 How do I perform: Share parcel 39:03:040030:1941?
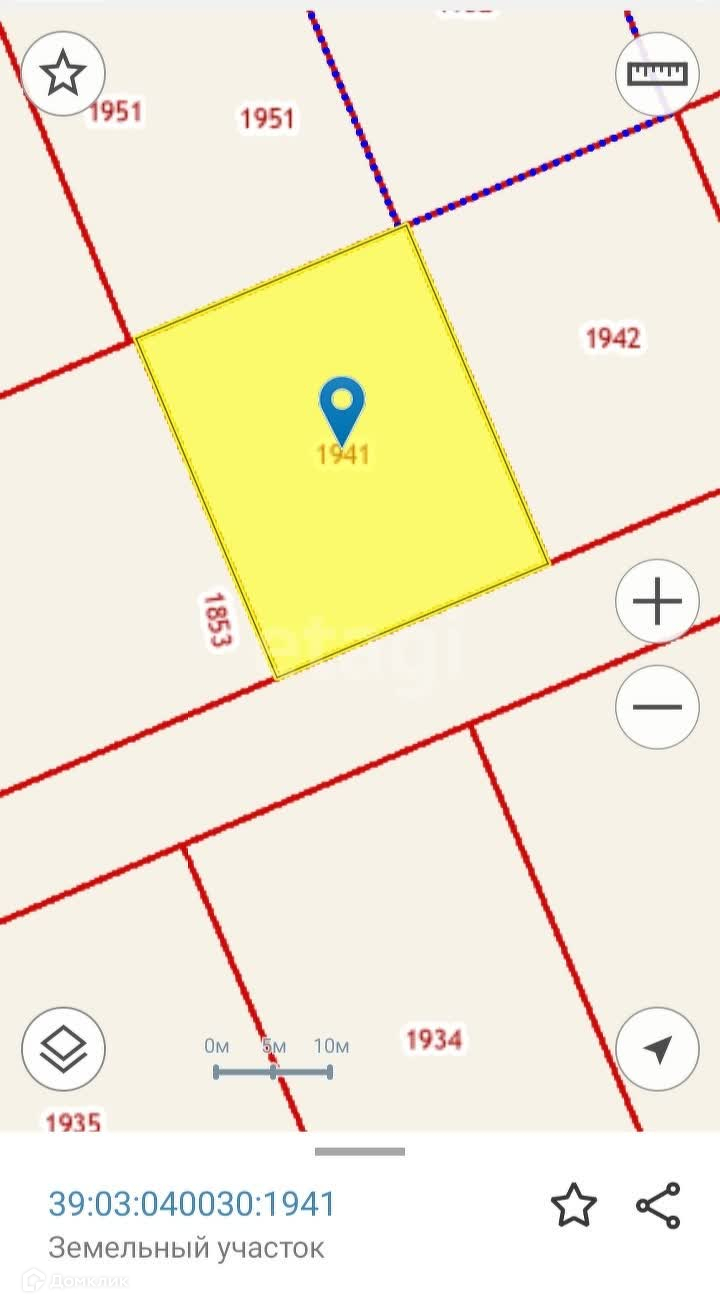point(658,1205)
